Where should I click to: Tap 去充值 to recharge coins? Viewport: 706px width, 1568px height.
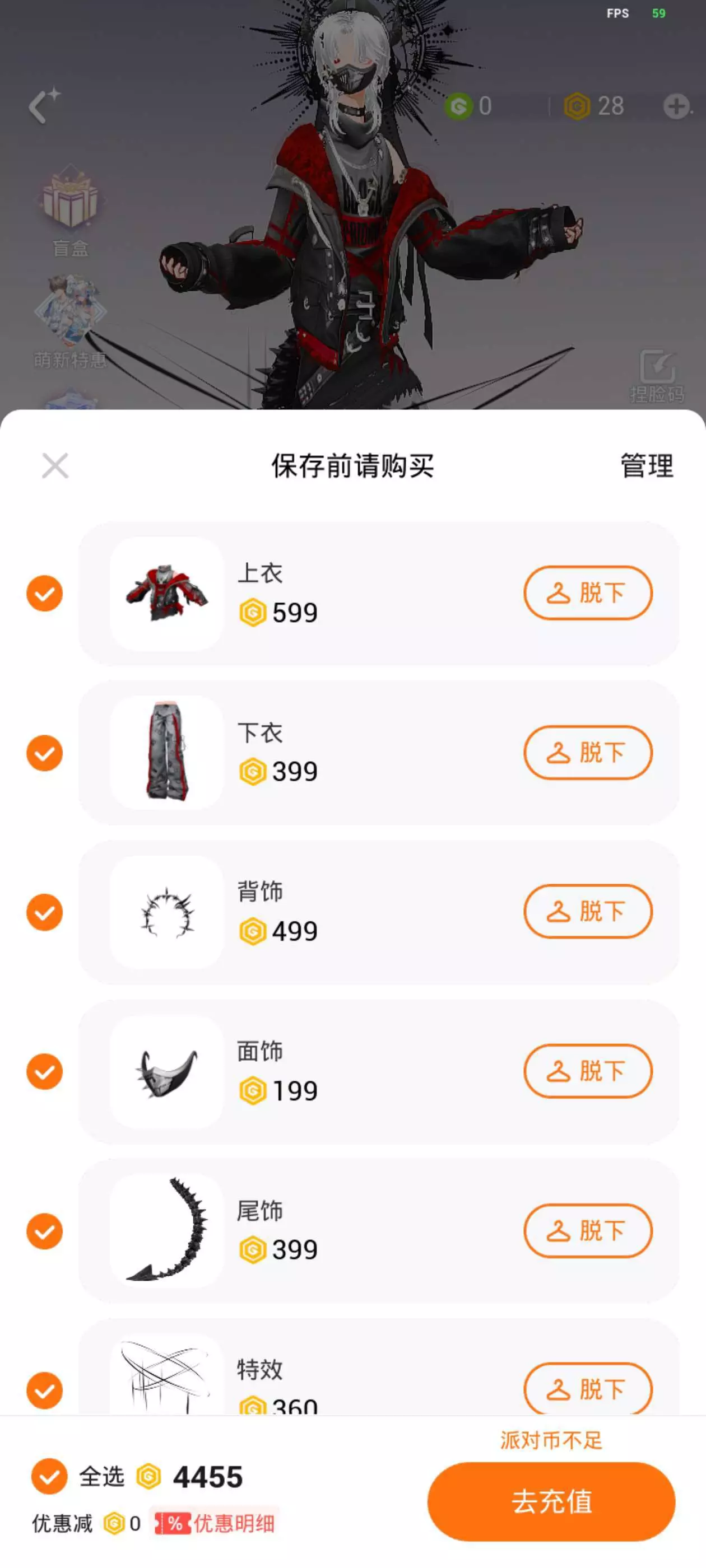[x=551, y=1501]
